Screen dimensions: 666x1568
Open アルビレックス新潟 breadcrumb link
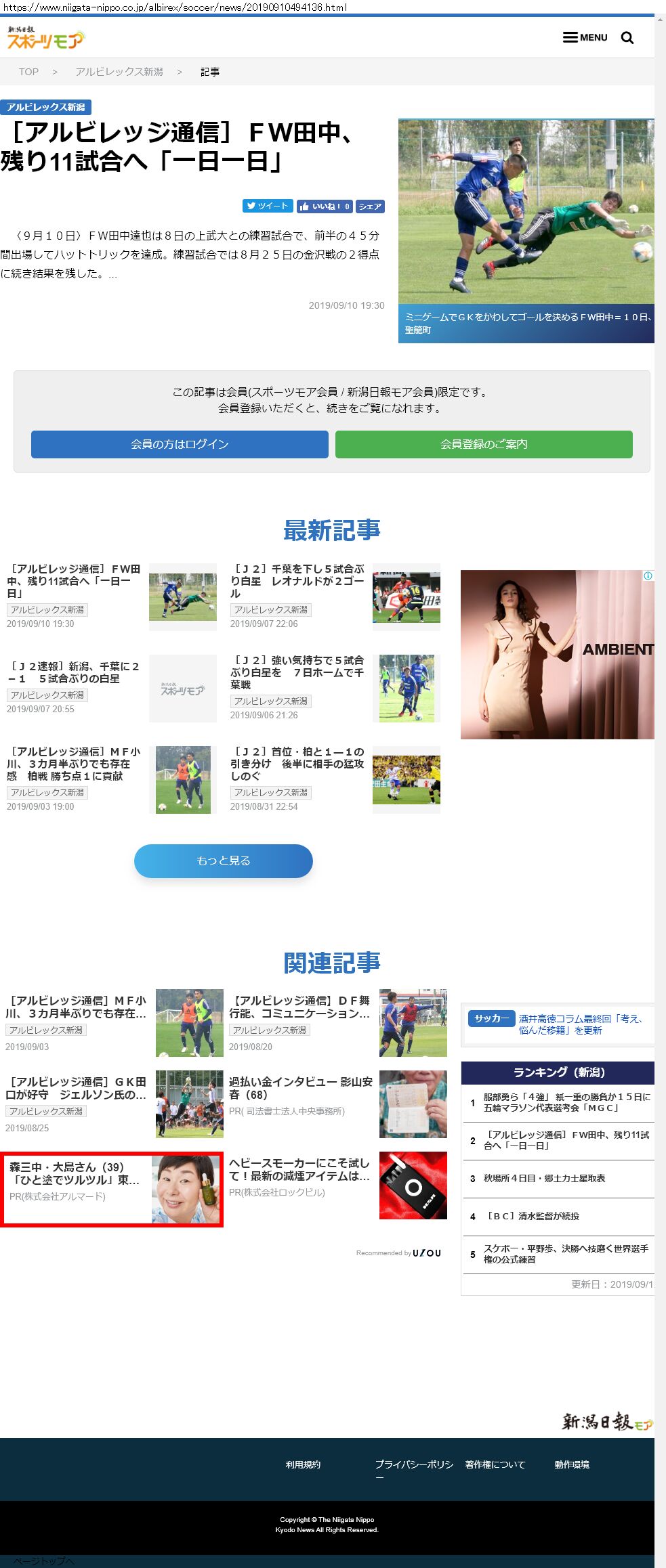coord(119,72)
